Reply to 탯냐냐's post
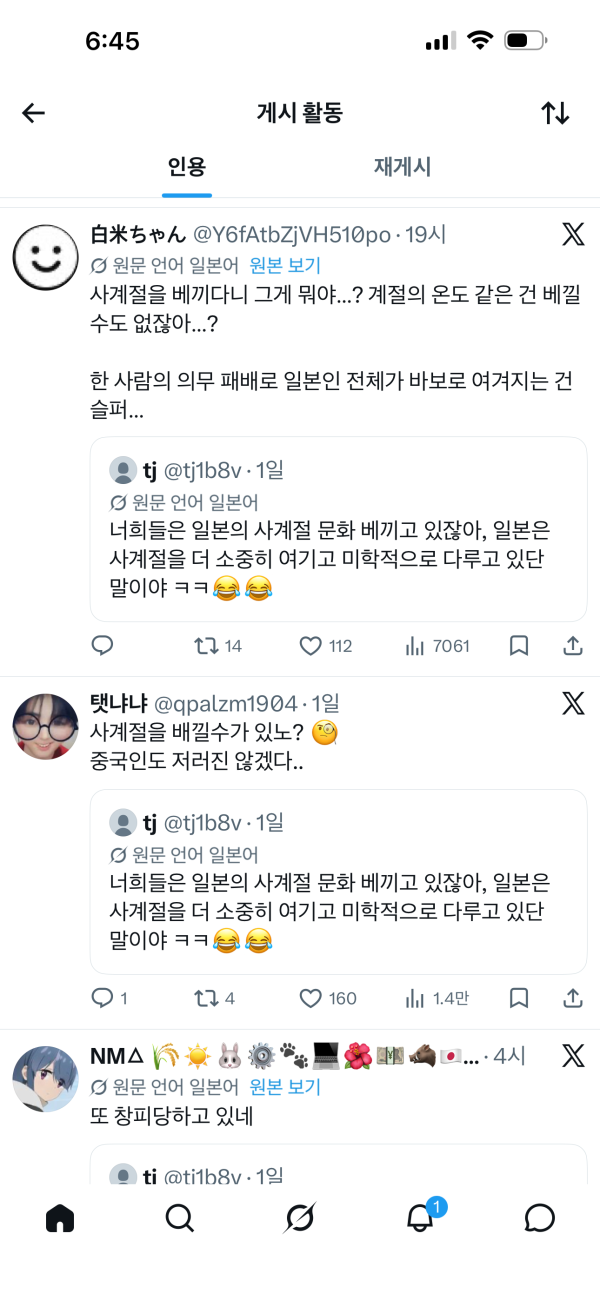Image resolution: width=600 pixels, height=1300 pixels. coord(103,998)
